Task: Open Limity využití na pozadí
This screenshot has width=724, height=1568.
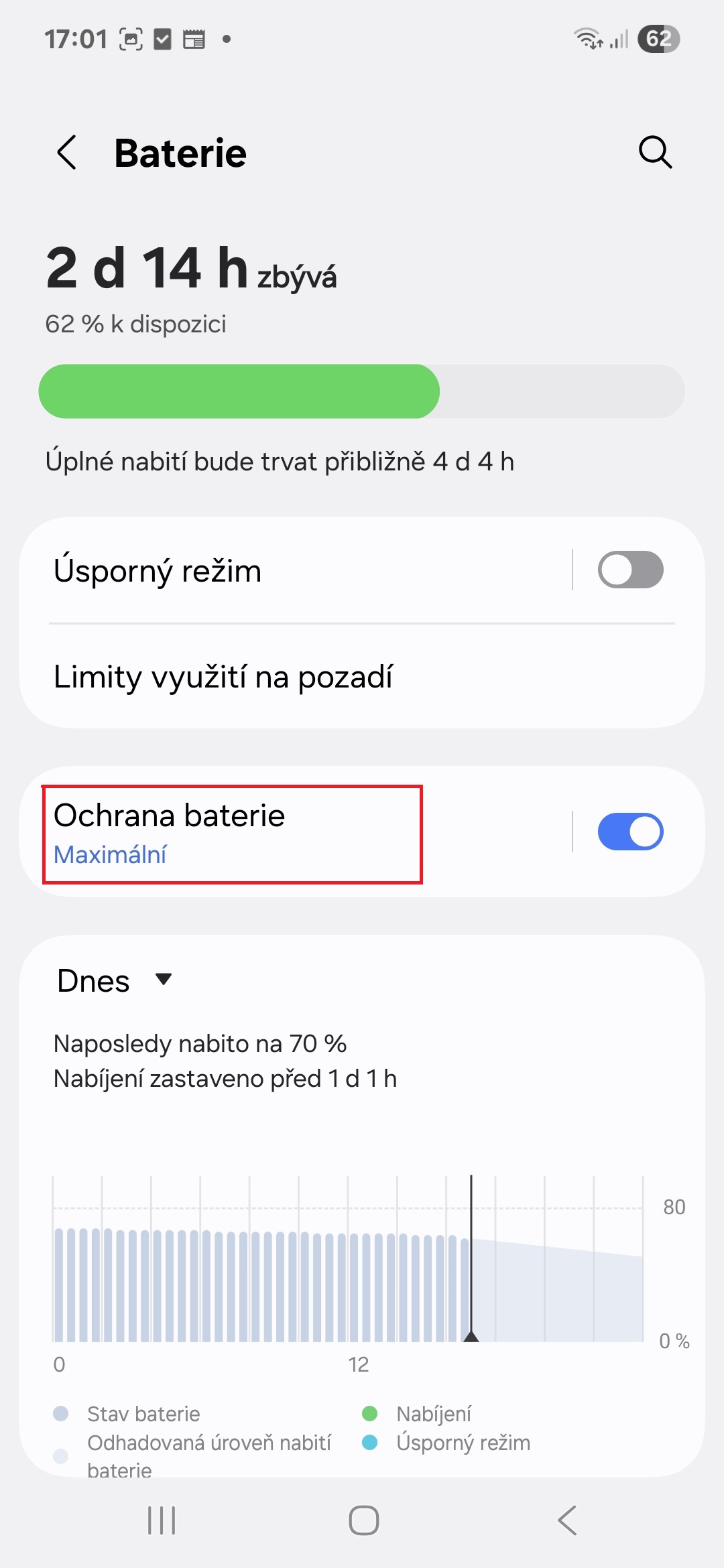Action: pyautogui.click(x=362, y=677)
